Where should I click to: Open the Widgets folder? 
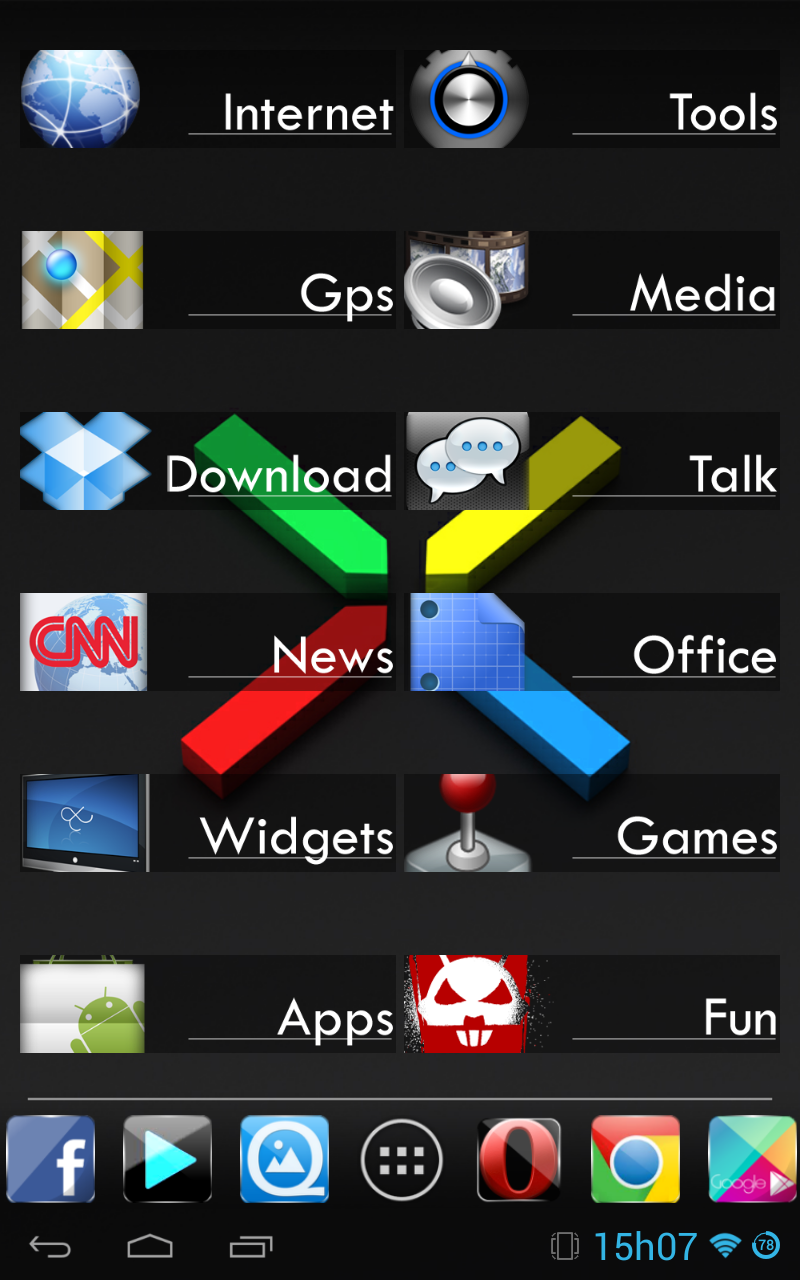click(x=208, y=823)
